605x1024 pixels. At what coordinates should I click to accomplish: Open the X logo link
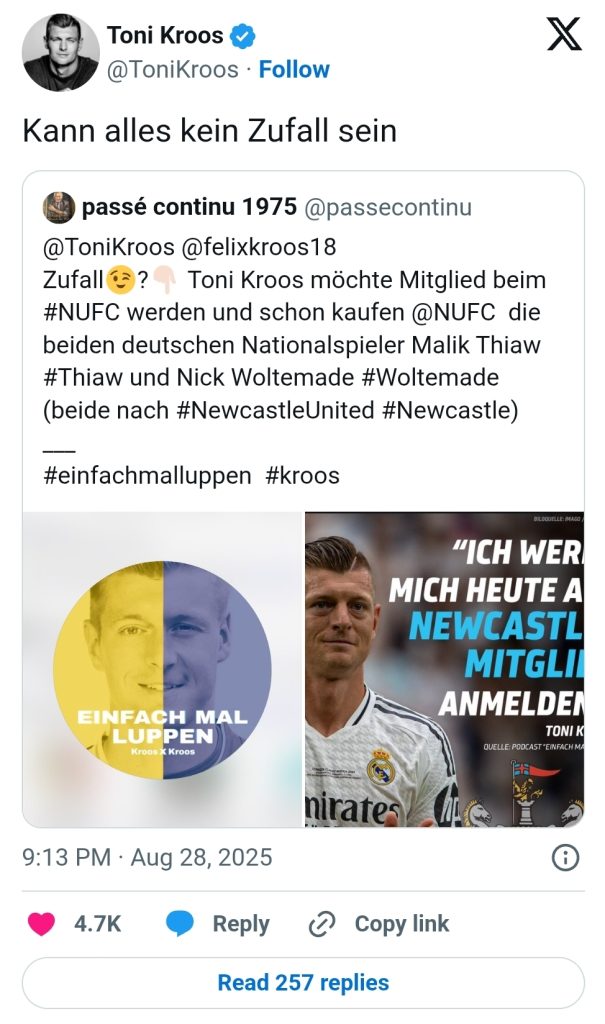564,36
